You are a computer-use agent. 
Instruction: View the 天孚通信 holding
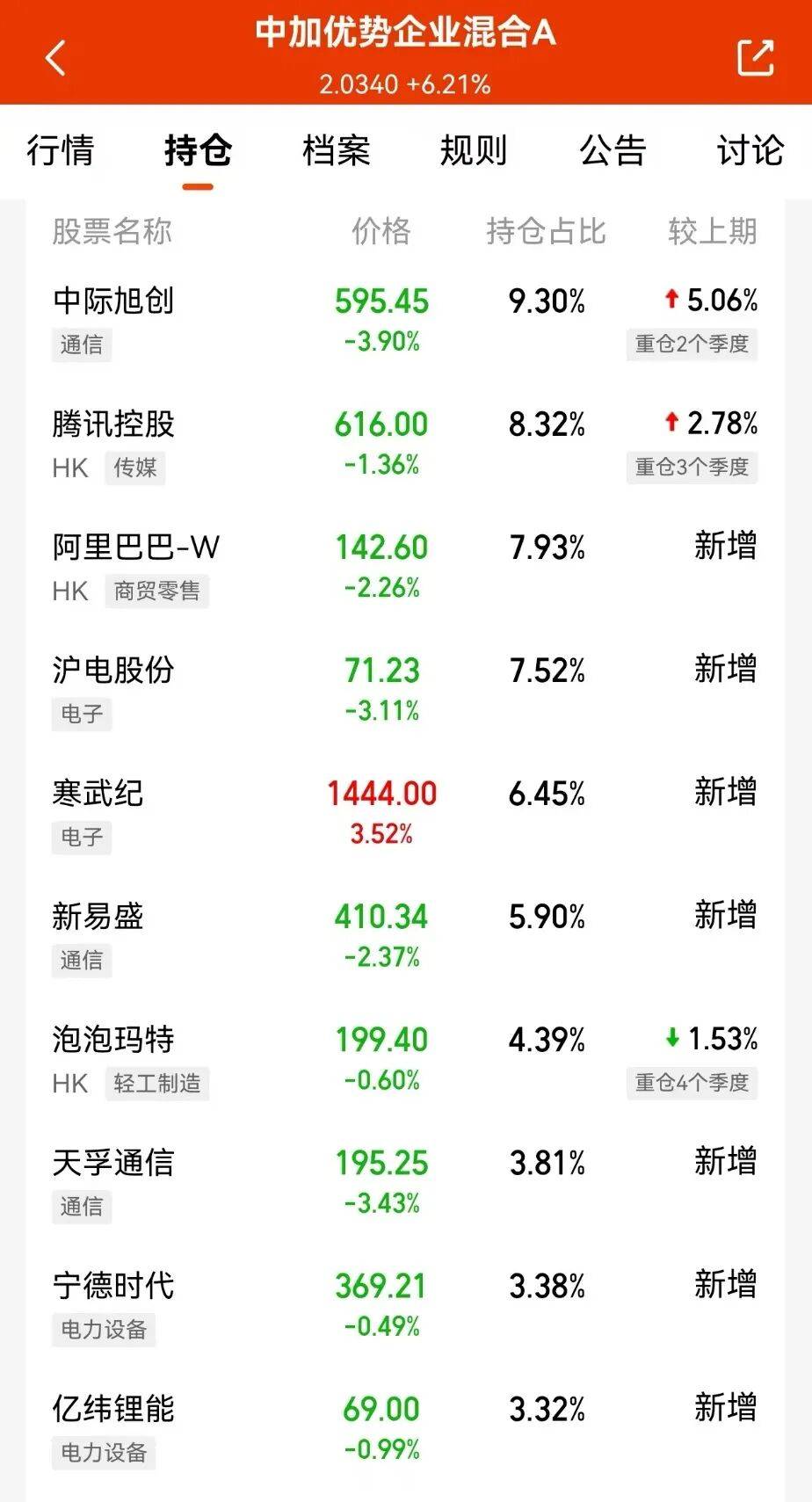pos(113,1163)
